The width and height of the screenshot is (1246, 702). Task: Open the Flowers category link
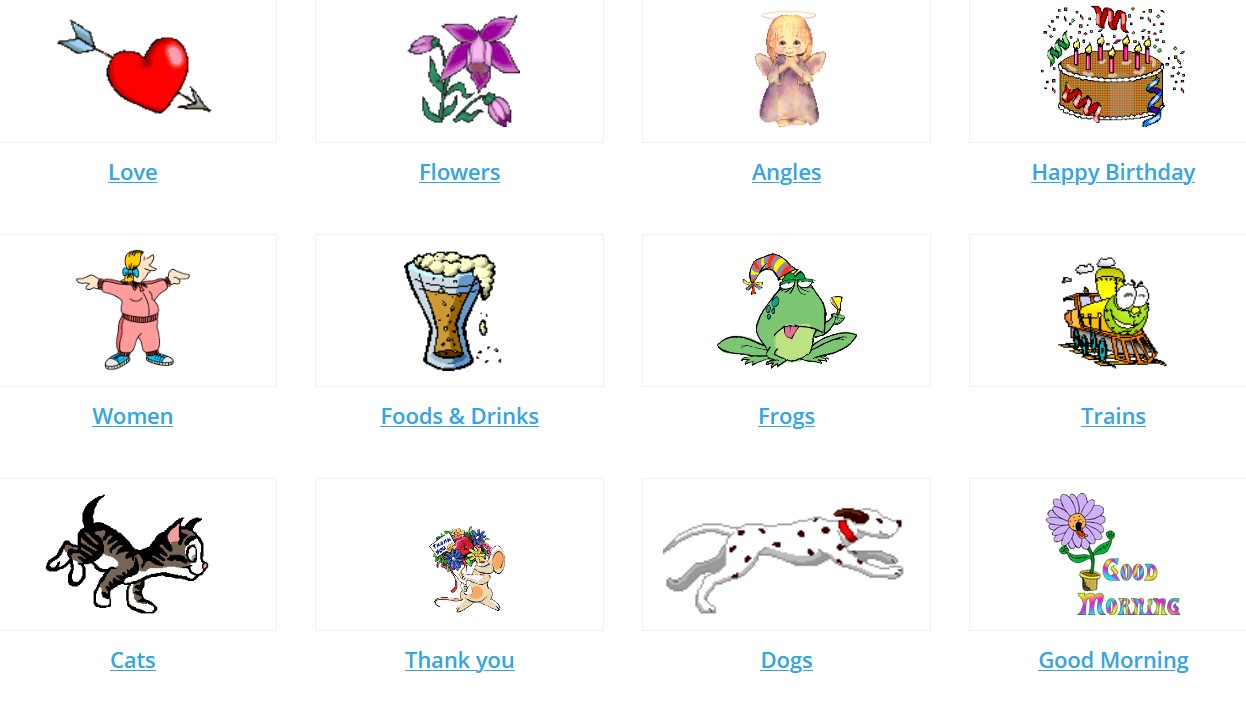coord(459,172)
